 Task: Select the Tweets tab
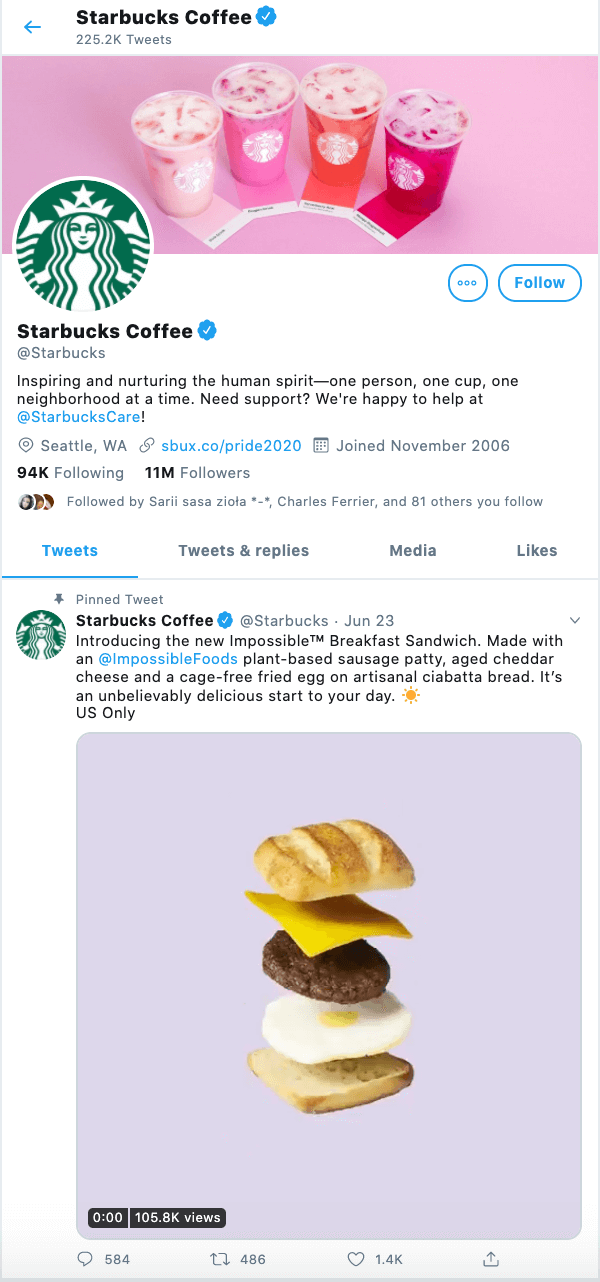[x=70, y=550]
